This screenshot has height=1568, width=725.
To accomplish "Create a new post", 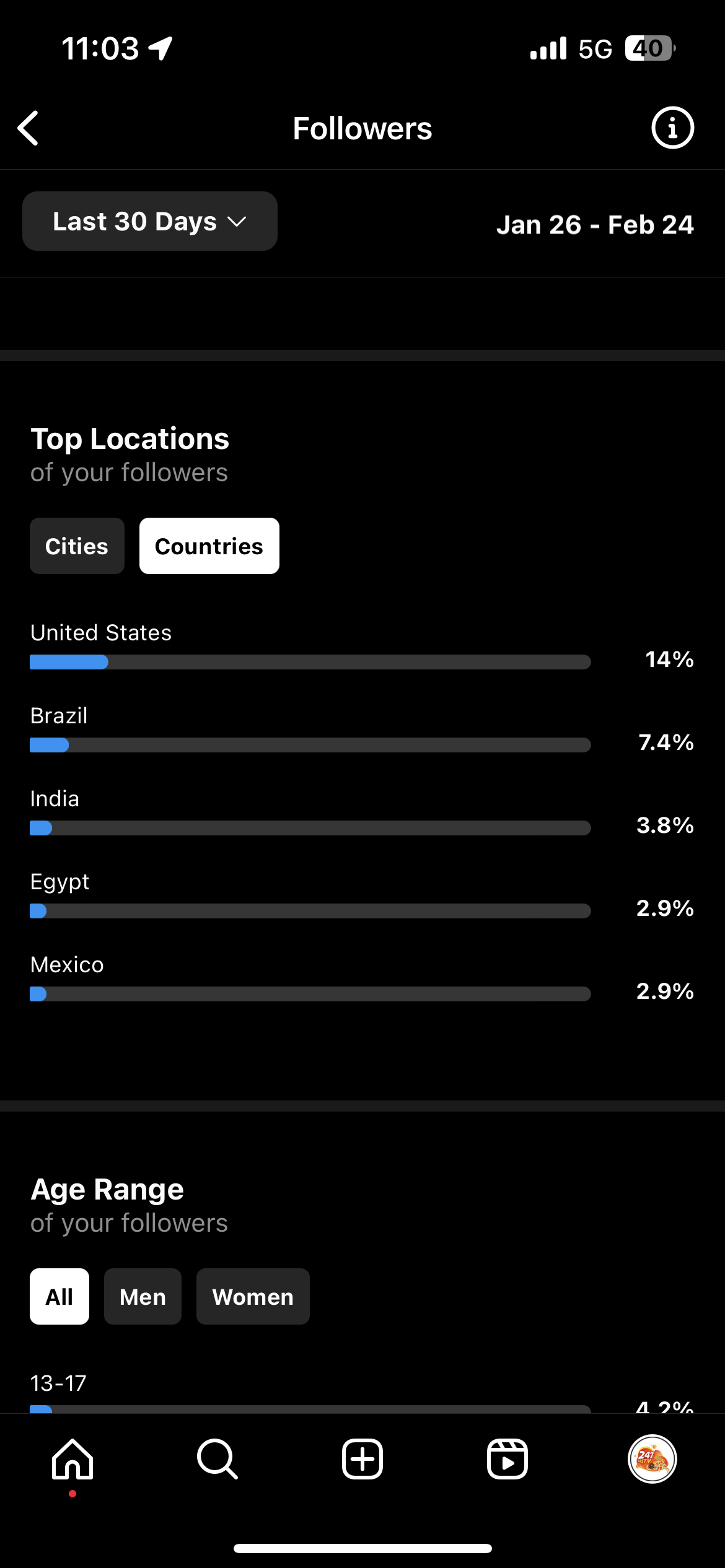I will 362,1459.
